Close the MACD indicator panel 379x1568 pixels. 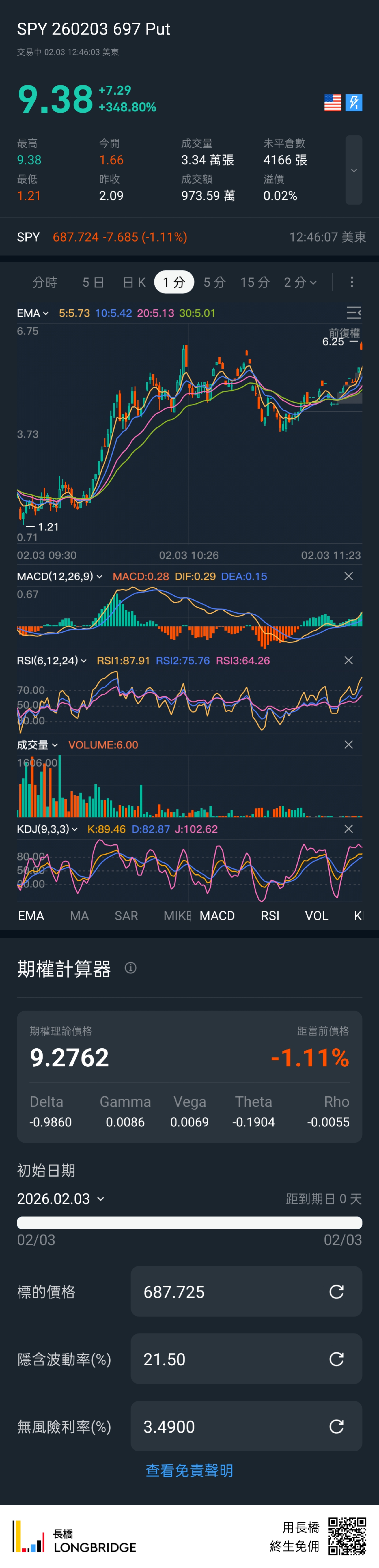(349, 576)
